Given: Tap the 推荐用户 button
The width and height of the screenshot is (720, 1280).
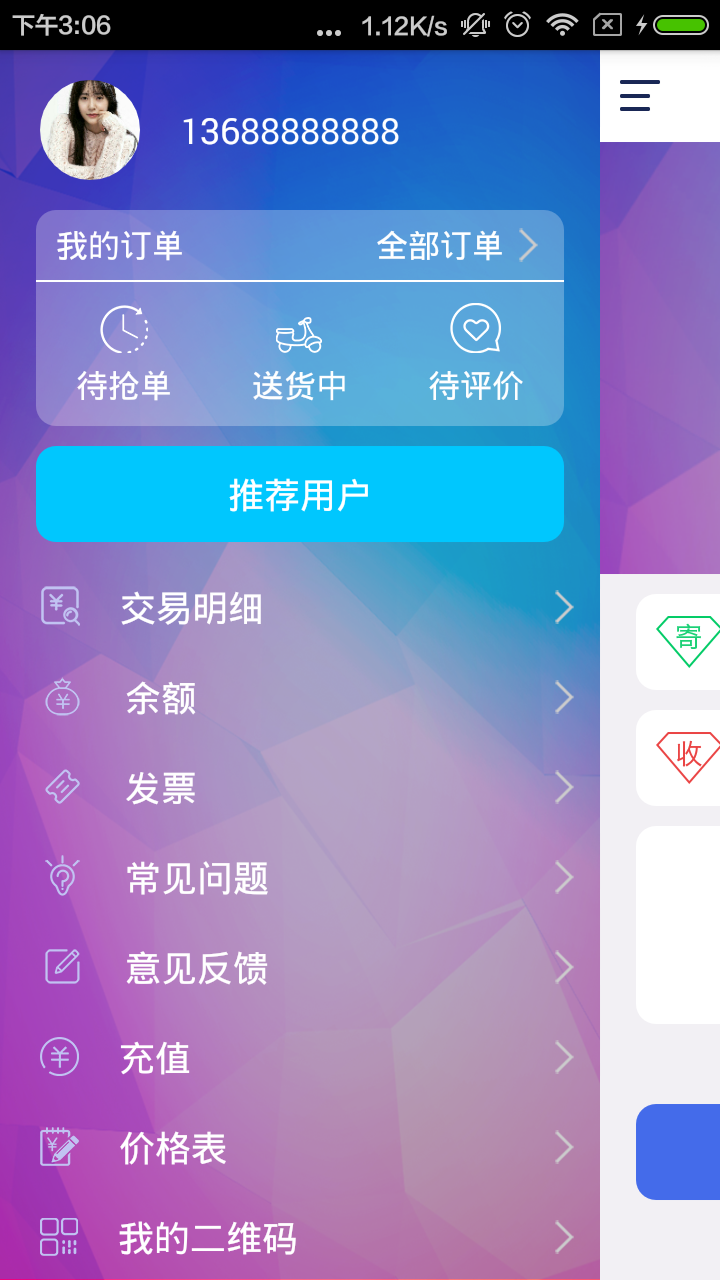Looking at the screenshot, I should click(300, 494).
